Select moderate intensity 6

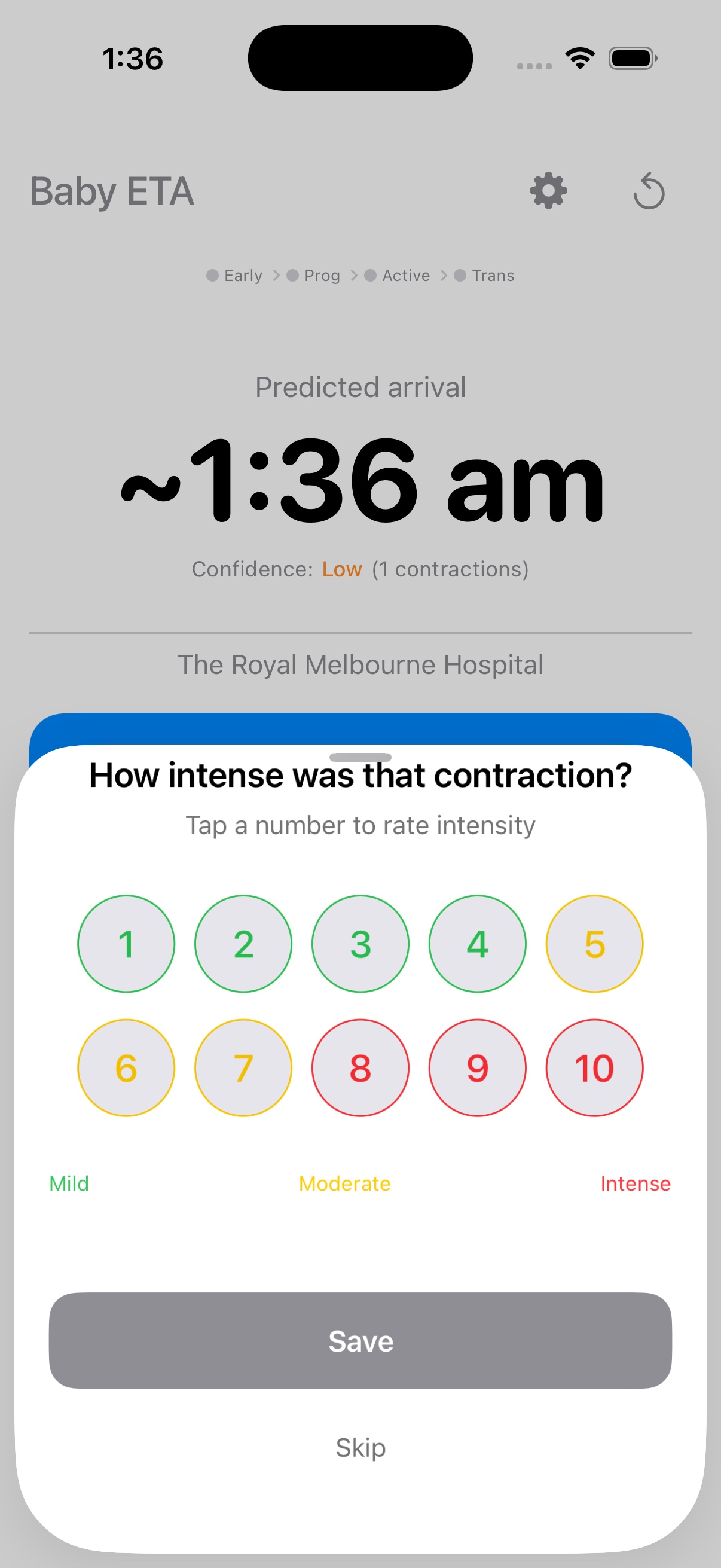[x=126, y=1067]
